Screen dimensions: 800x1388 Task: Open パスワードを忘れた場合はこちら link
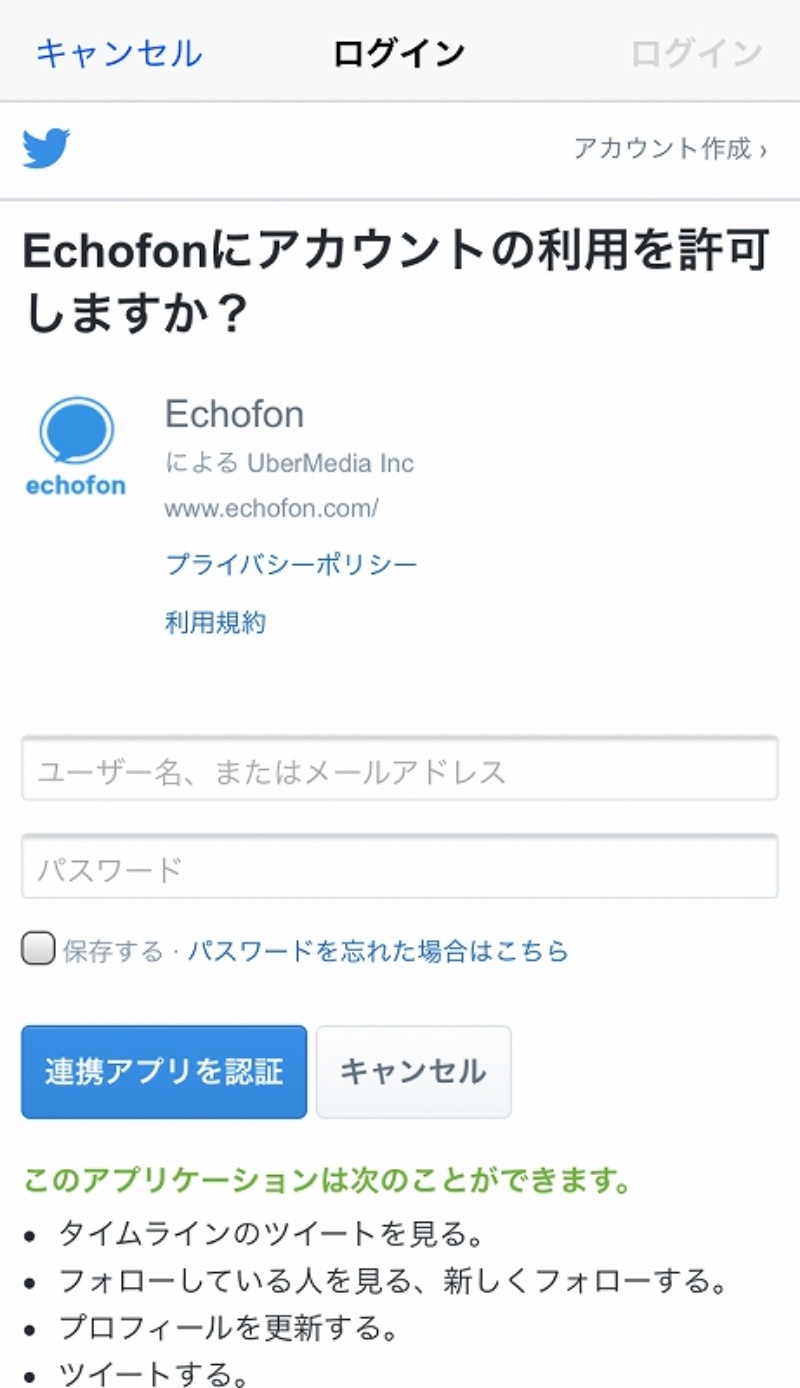tap(377, 950)
